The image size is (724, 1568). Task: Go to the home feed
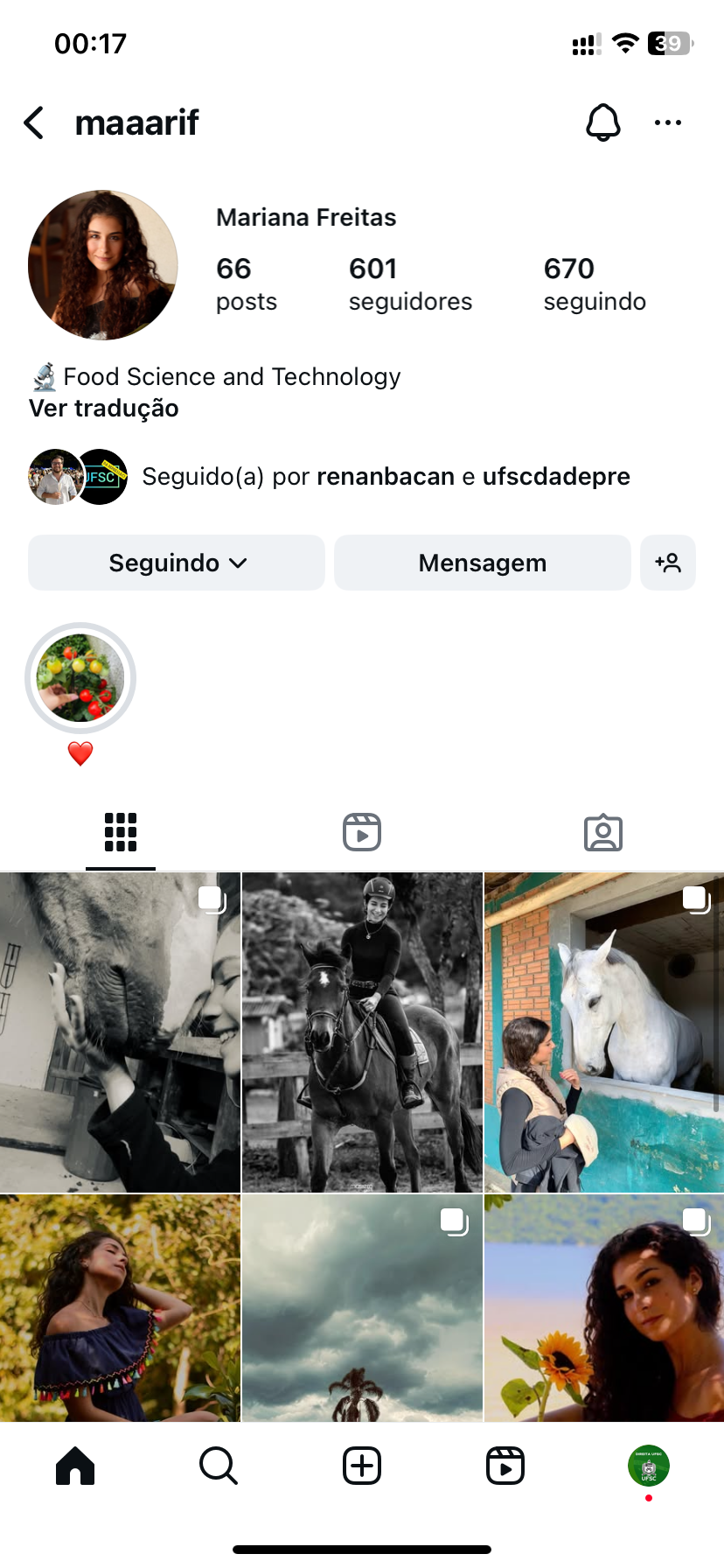(x=75, y=1466)
